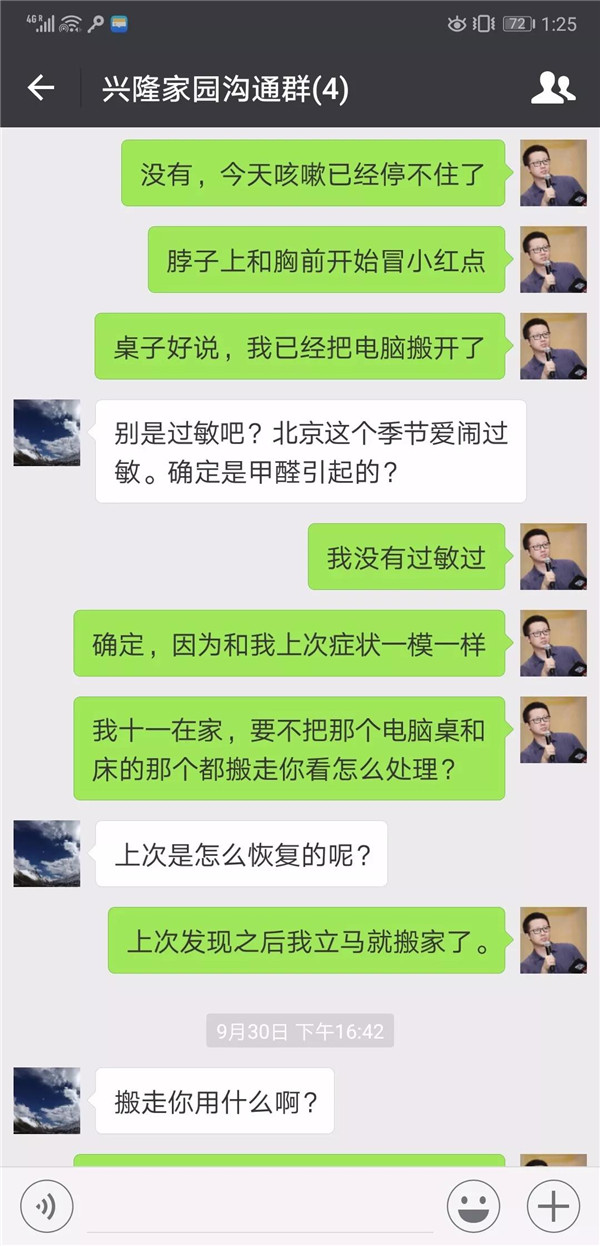Viewport: 600px width, 1246px height.
Task: Tap avatar beside '上次是怎么恢复的呢' message
Action: [x=47, y=853]
